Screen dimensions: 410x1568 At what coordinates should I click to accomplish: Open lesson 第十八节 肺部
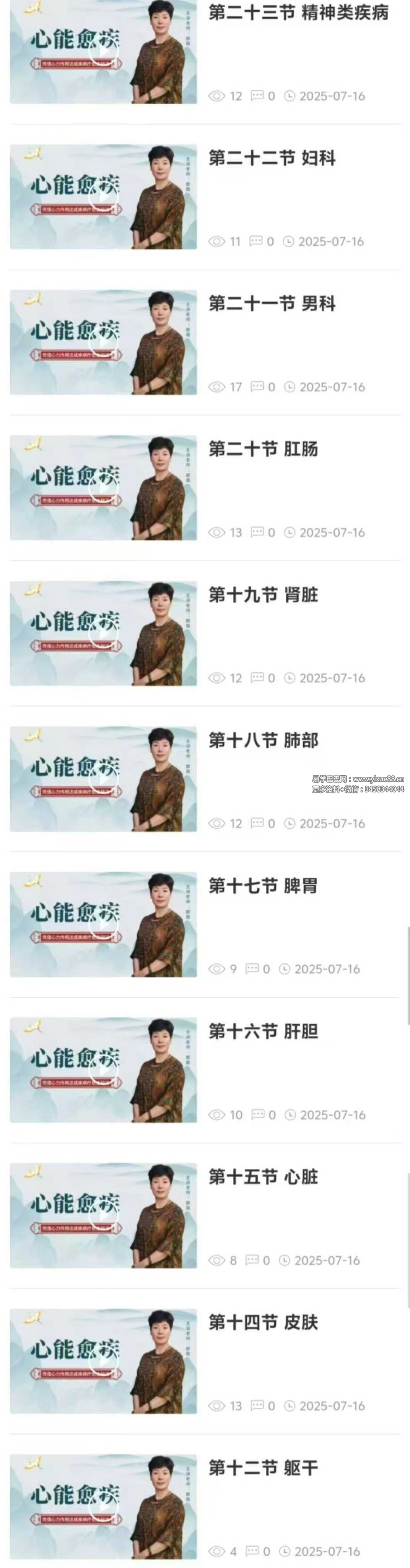pos(263,740)
